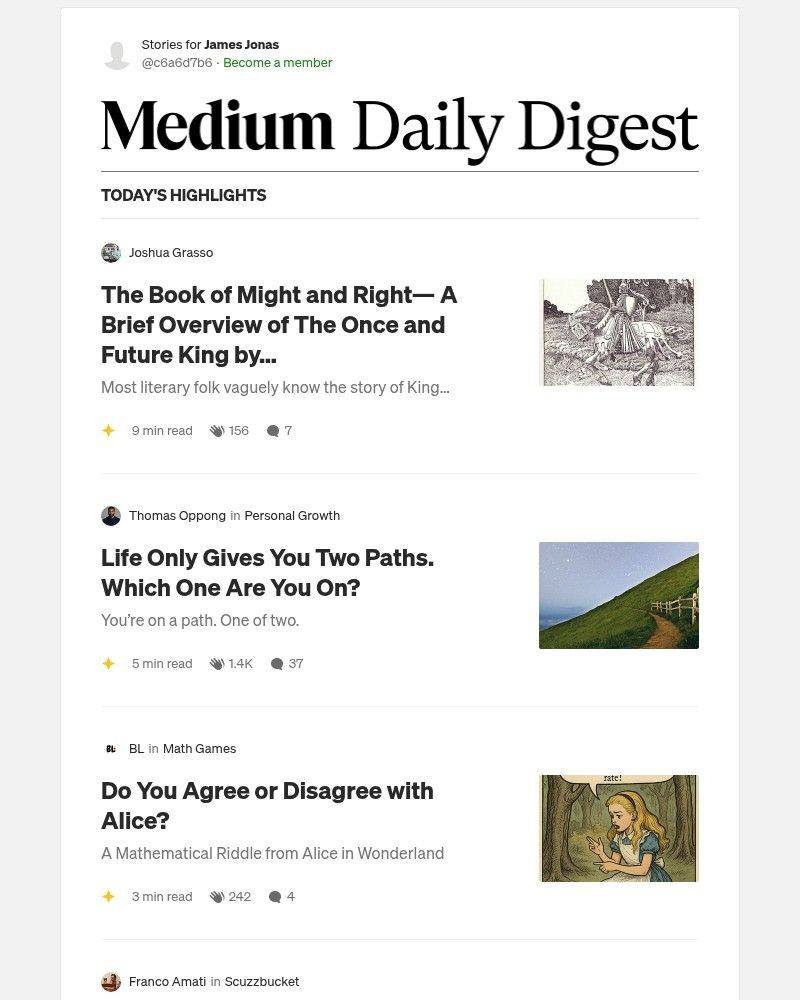This screenshot has width=800, height=1000.
Task: Click the claps icon showing 1.4K
Action: 217,663
